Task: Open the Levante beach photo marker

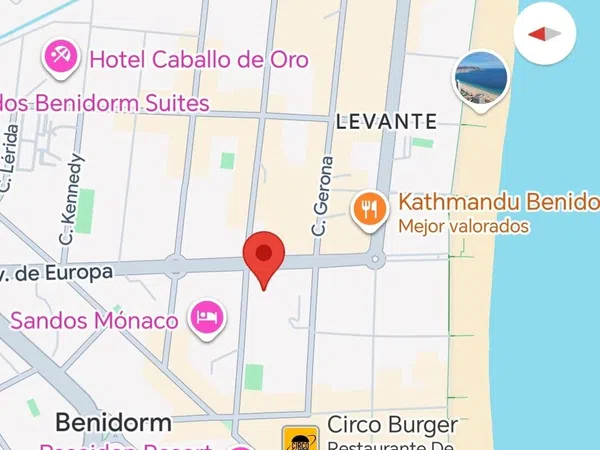Action: pyautogui.click(x=480, y=78)
